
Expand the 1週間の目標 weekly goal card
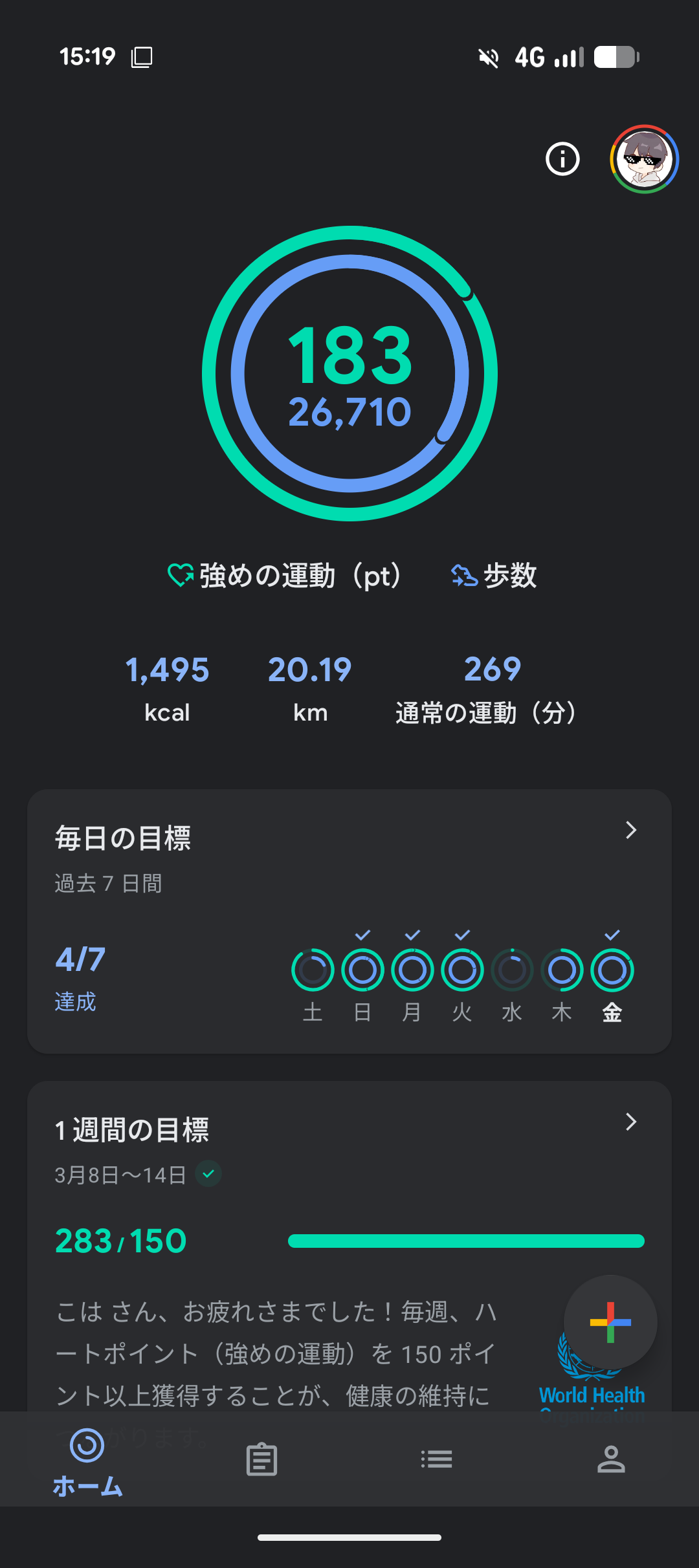point(630,1122)
